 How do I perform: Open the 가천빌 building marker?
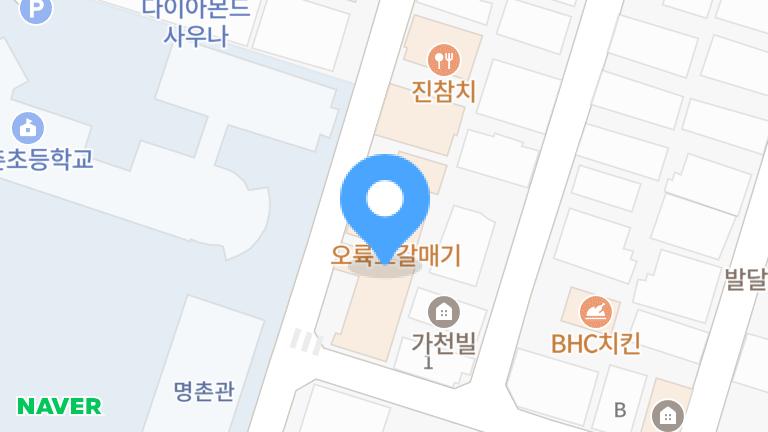coord(444,312)
